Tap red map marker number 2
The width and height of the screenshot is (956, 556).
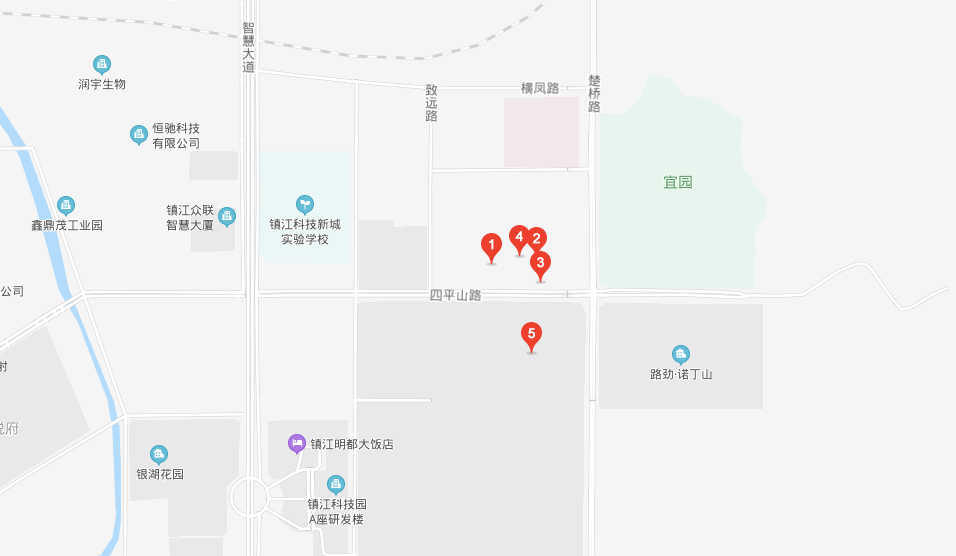click(x=537, y=238)
